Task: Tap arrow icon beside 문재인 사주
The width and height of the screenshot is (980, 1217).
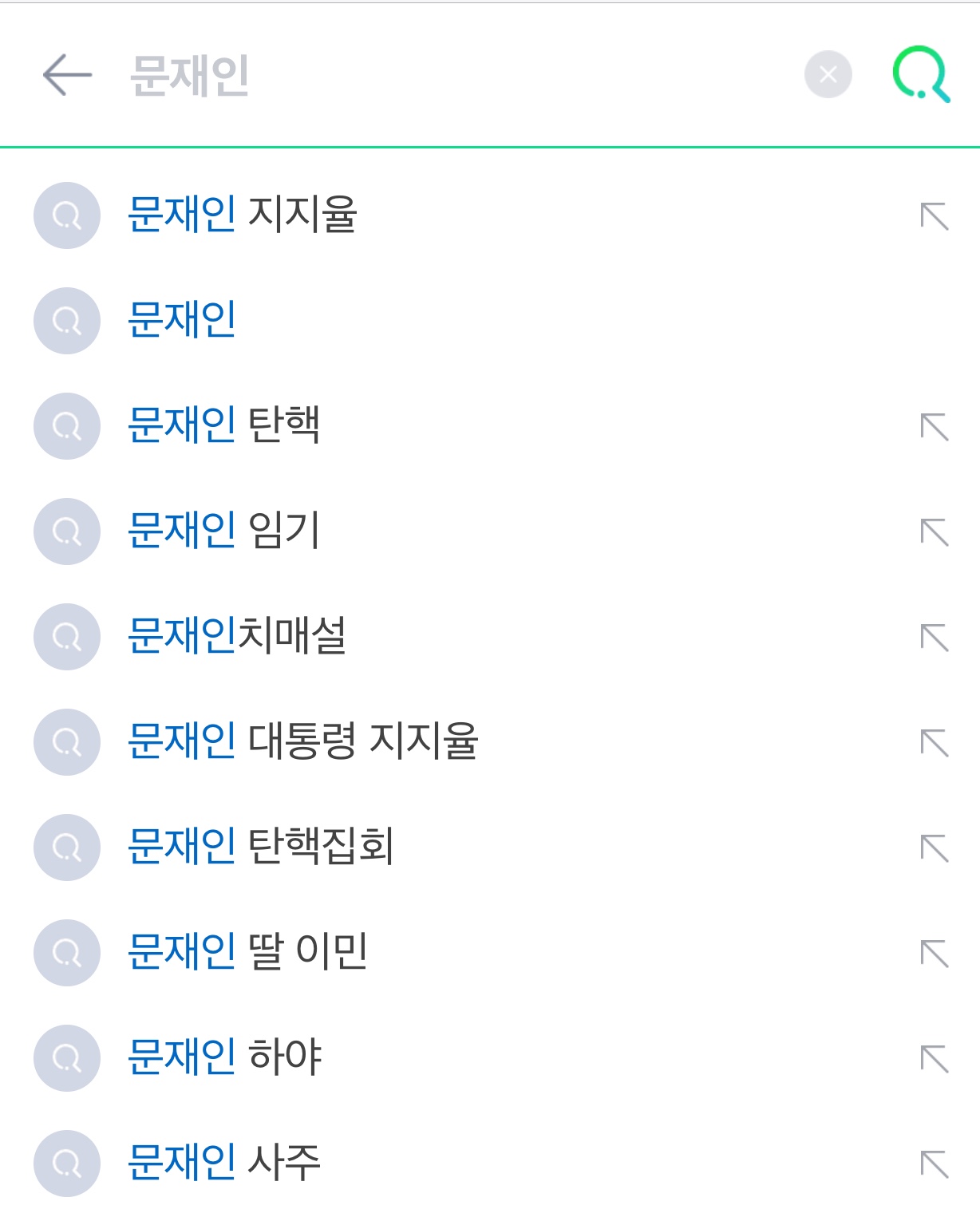Action: click(x=935, y=1164)
